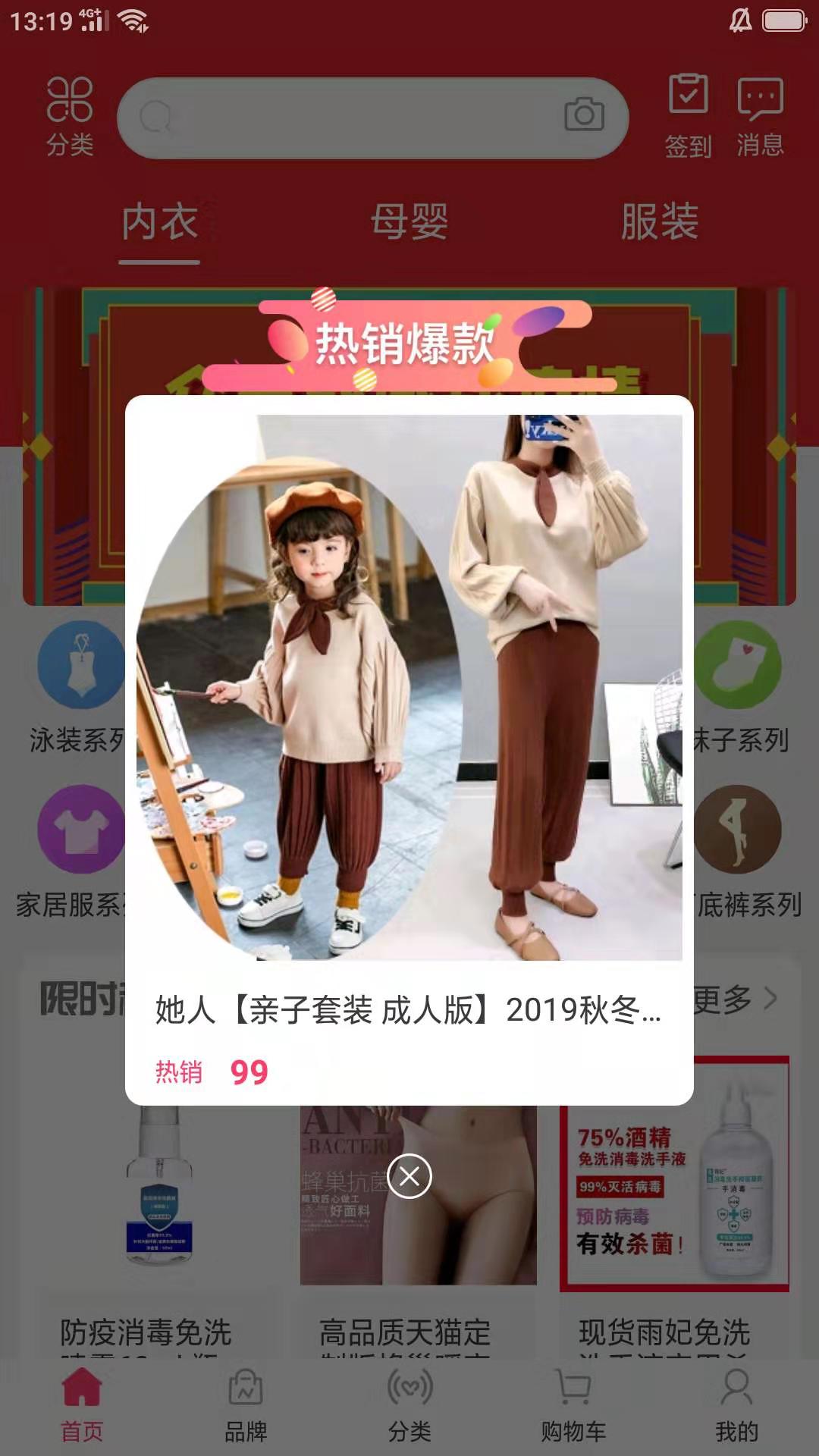This screenshot has width=819, height=1456.
Task: Switch to the 服装 tab
Action: (x=659, y=222)
